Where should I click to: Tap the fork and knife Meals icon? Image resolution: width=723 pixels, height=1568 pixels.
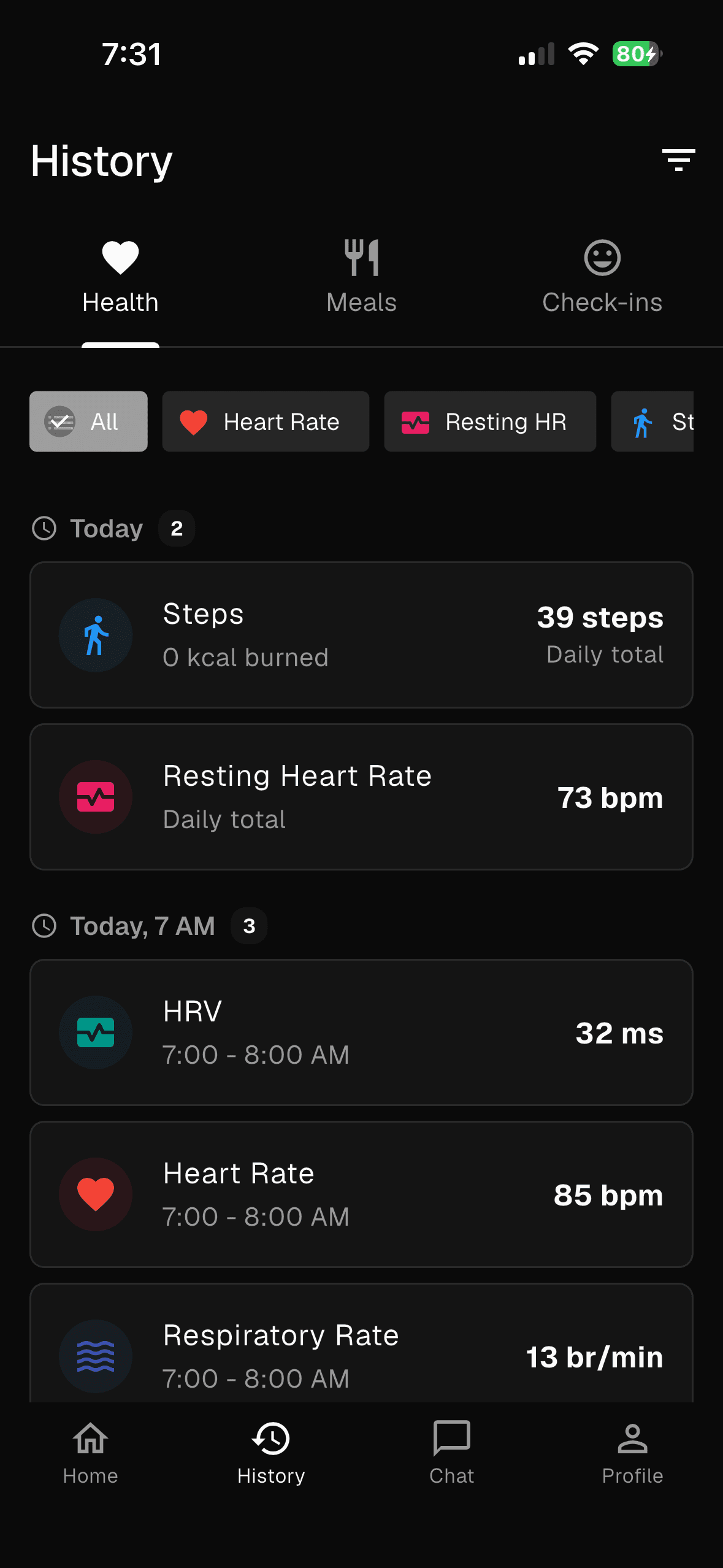coord(362,258)
